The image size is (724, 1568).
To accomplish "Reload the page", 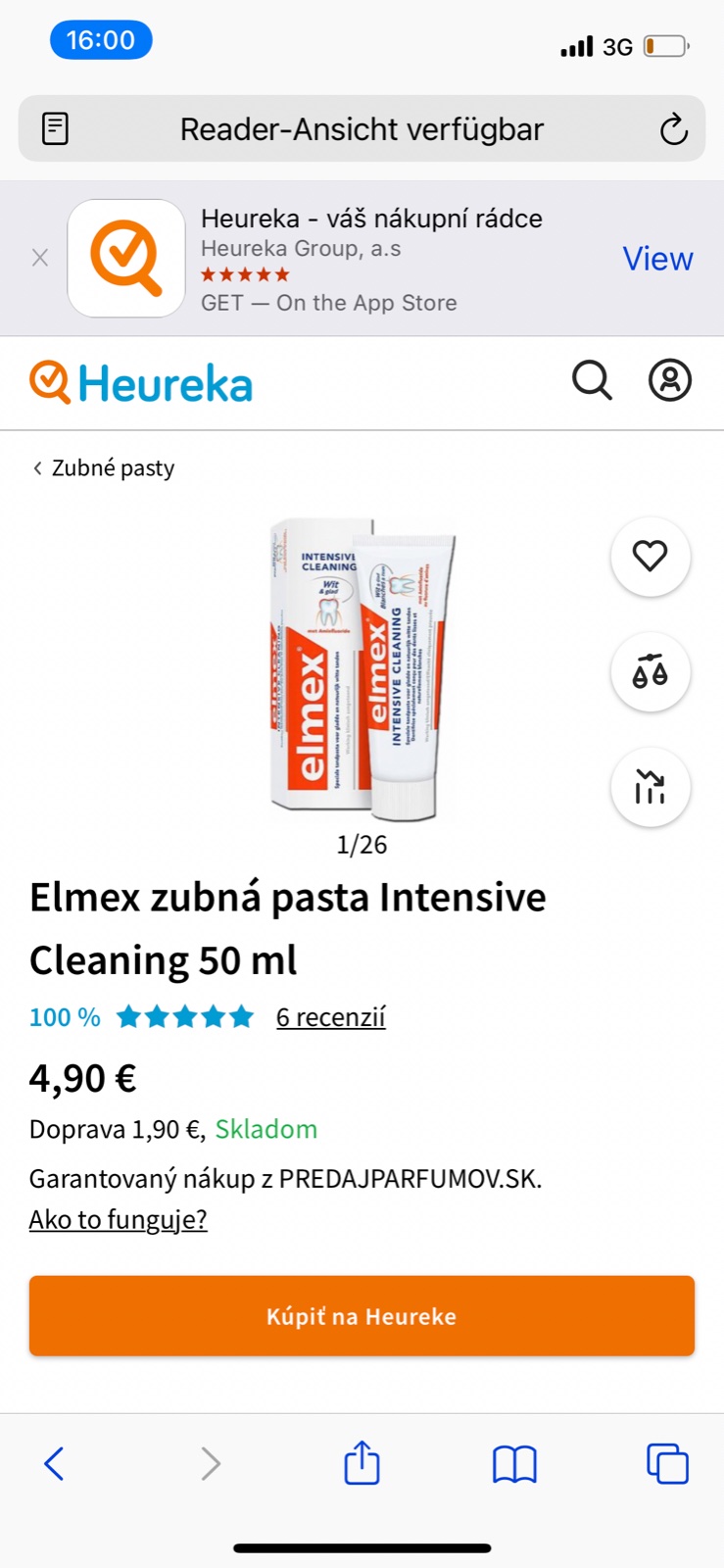I will point(673,128).
